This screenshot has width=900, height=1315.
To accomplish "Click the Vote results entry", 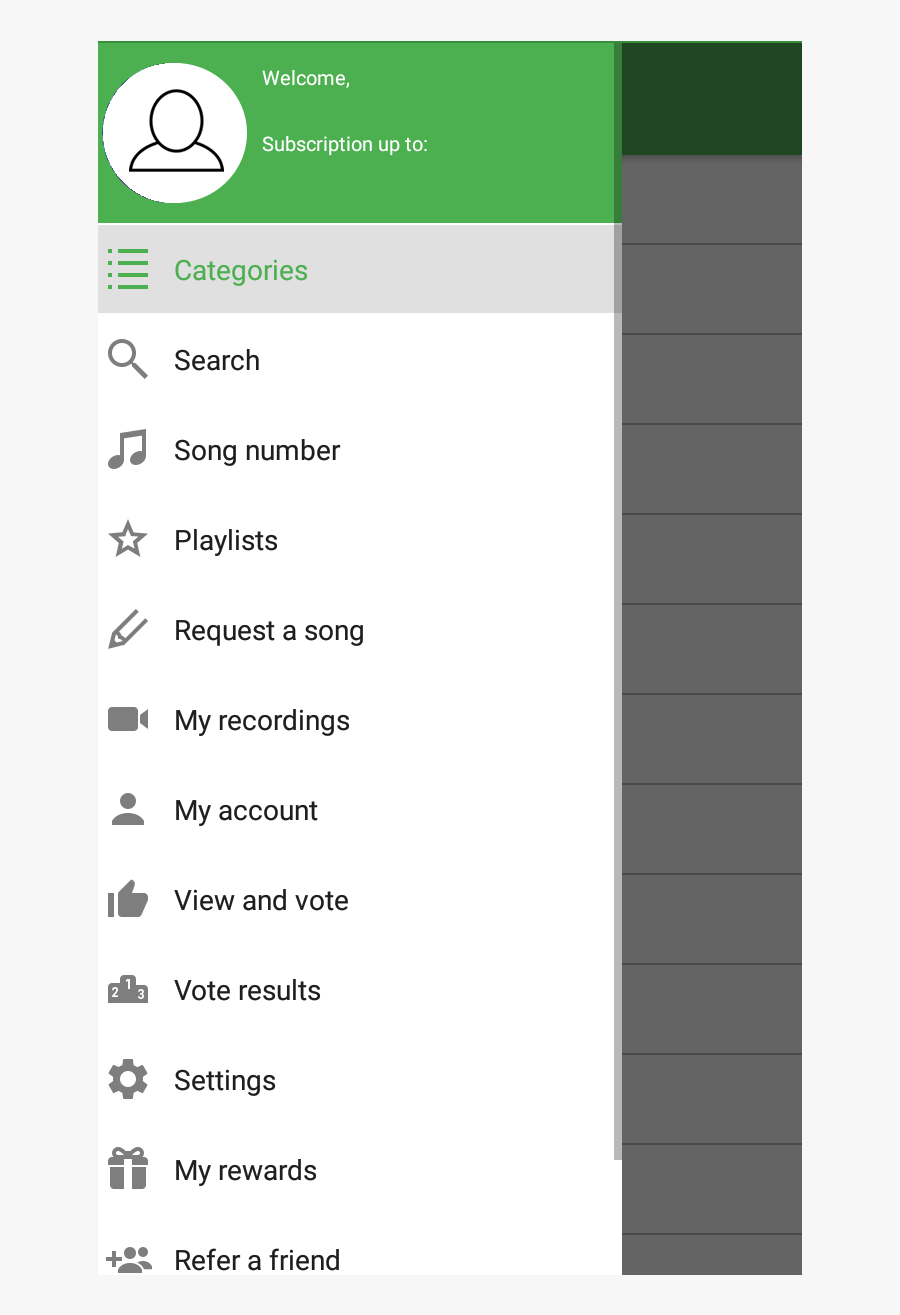I will [x=247, y=990].
